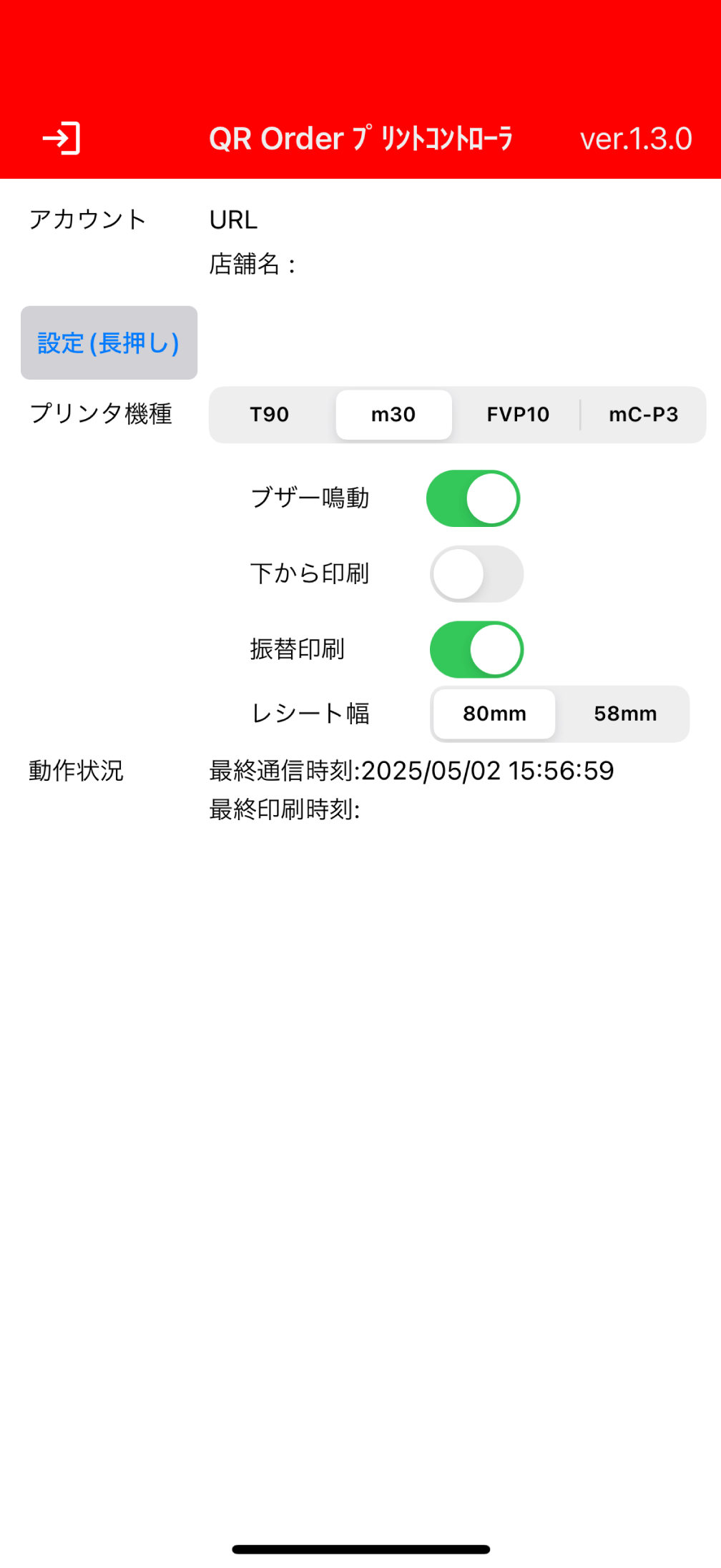Set receipt width to 80mm
Viewport: 721px width, 1568px height.
[x=494, y=714]
